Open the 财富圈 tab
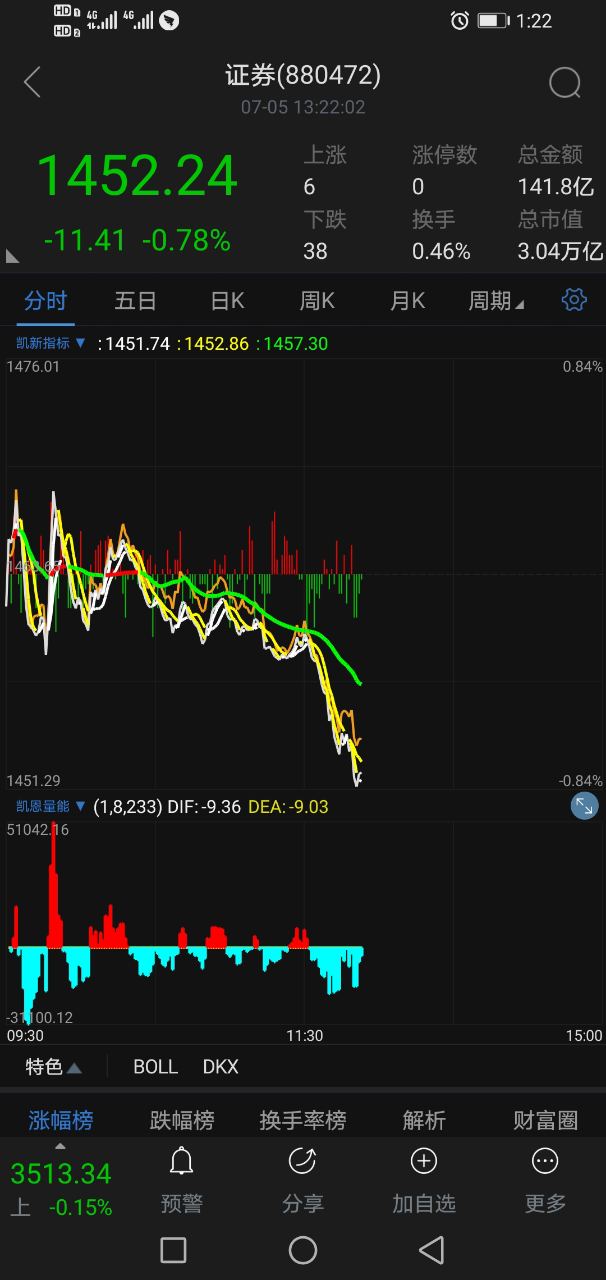606x1280 pixels. pos(545,1120)
